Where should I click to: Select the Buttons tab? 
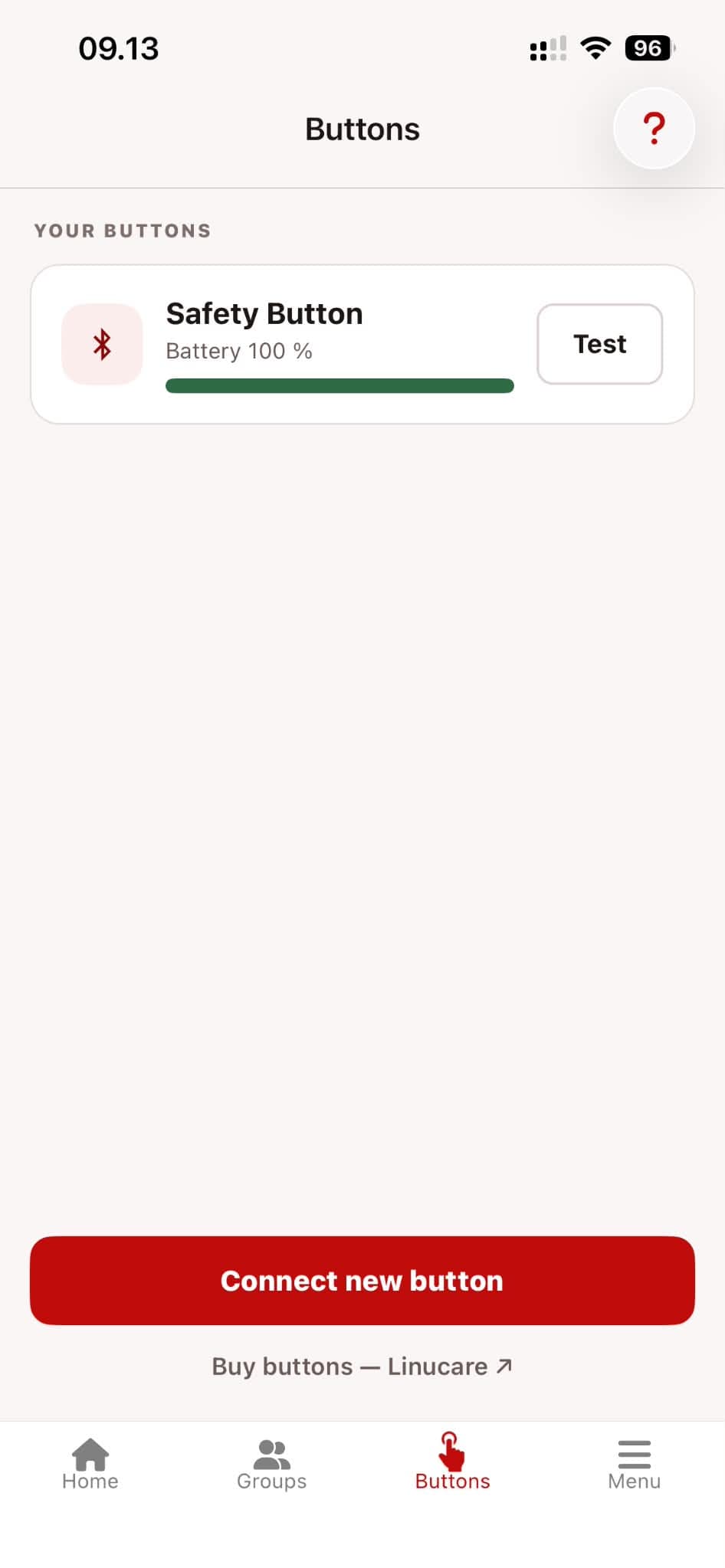(453, 1462)
